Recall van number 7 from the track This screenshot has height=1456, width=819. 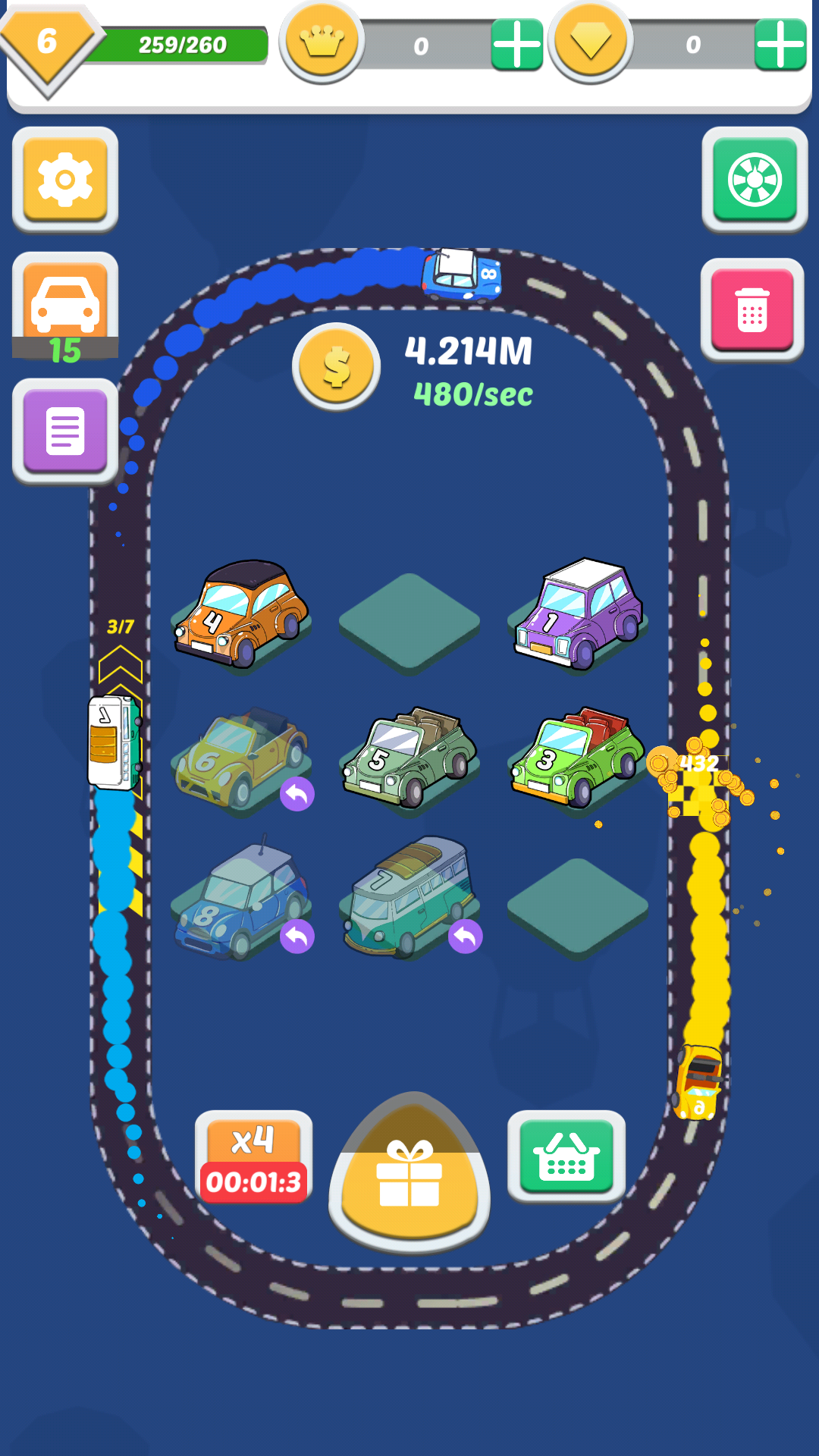tap(466, 937)
